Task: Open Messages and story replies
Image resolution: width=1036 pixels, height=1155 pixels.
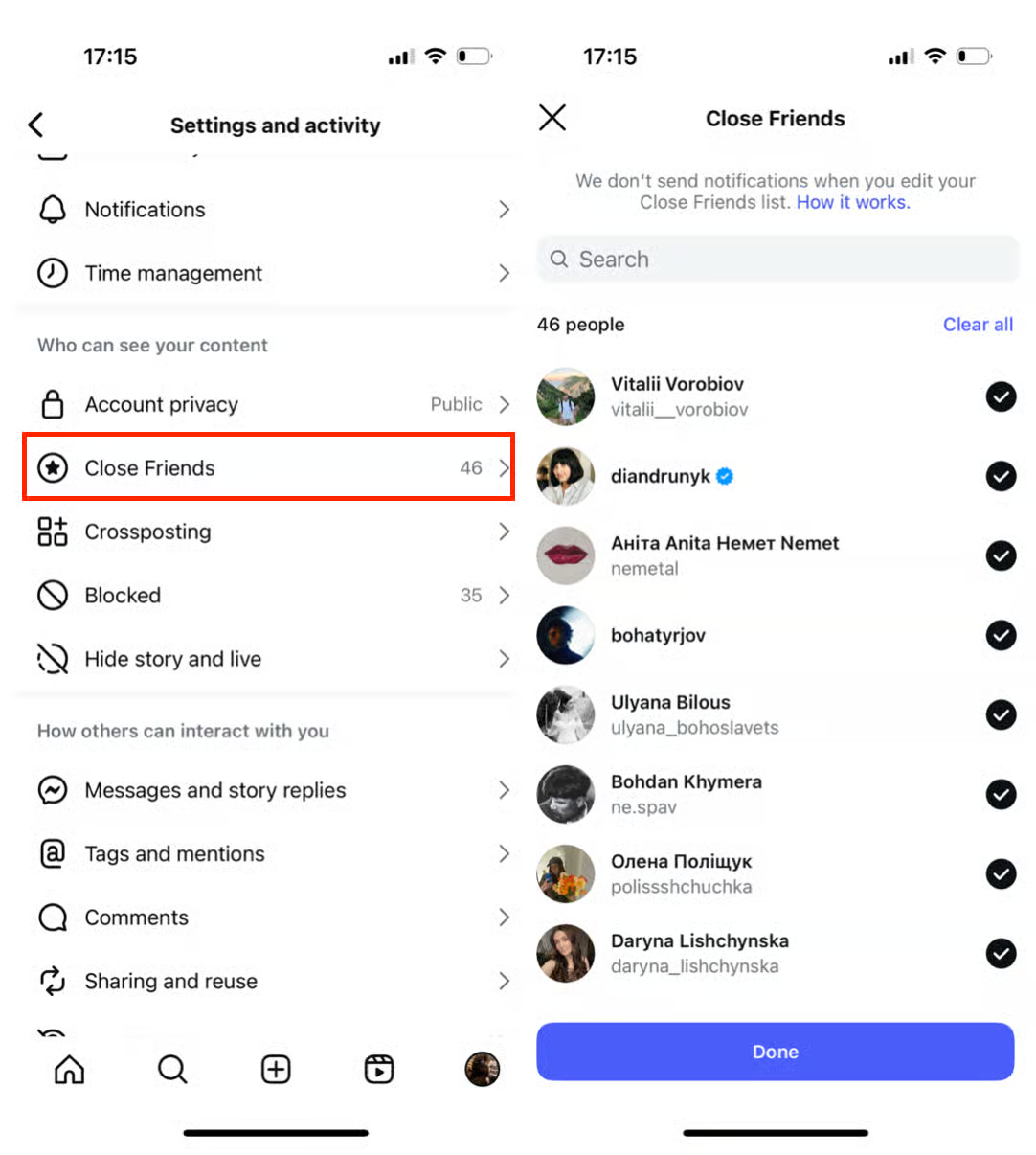Action: (x=268, y=790)
